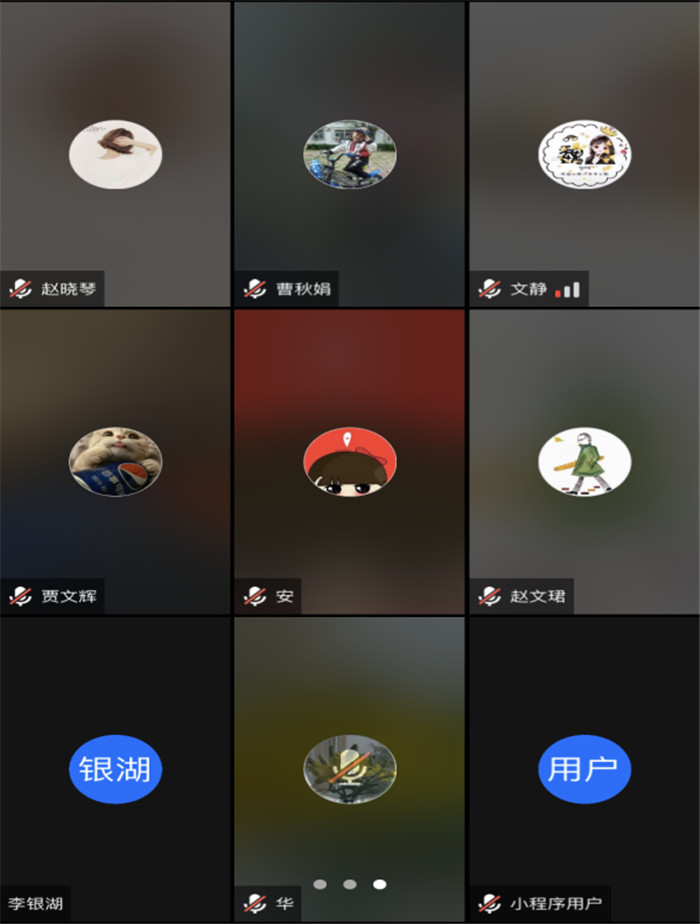Tap the page indicator dots
The image size is (700, 924).
tap(349, 884)
